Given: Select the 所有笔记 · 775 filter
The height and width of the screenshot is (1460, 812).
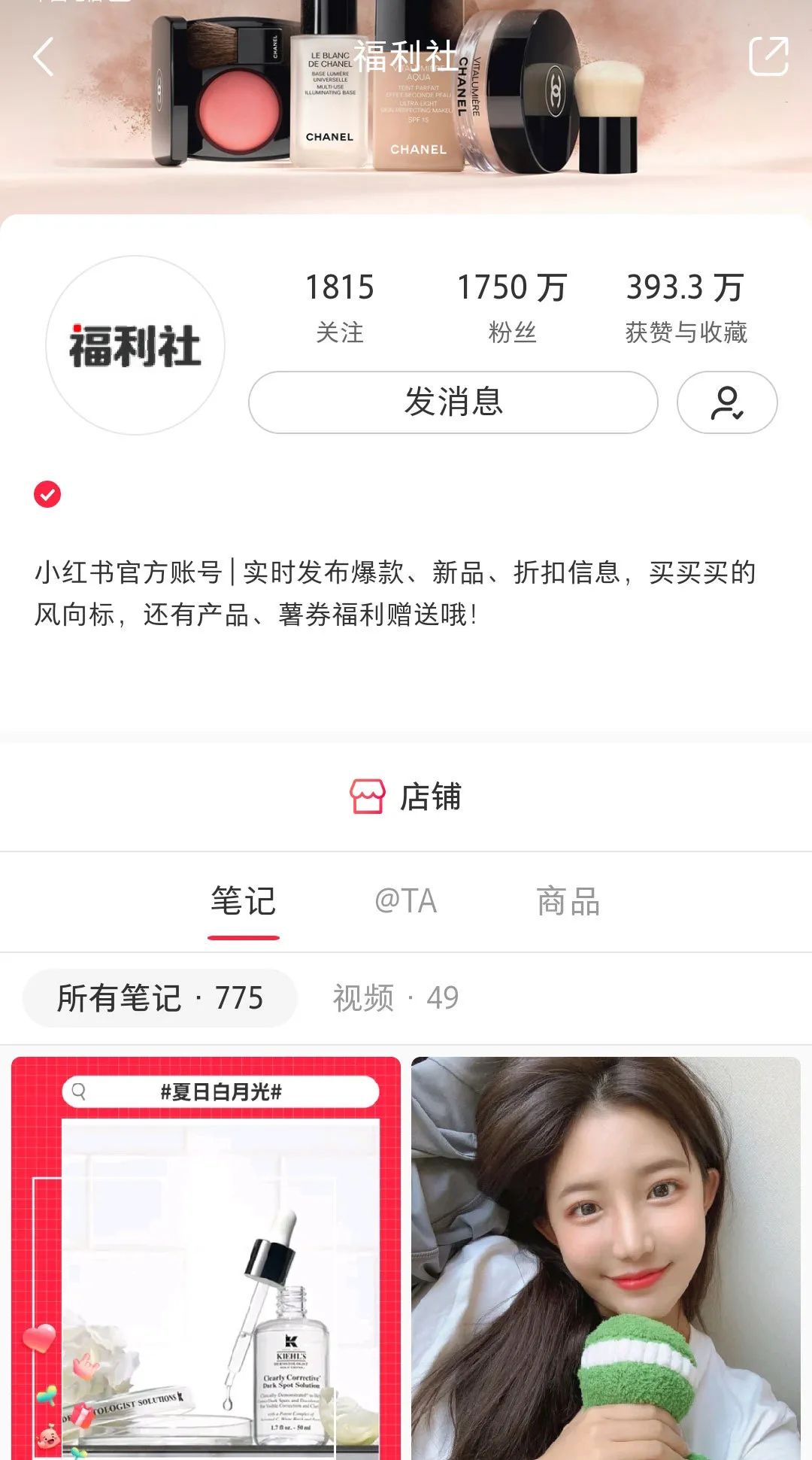Looking at the screenshot, I should click(x=160, y=998).
